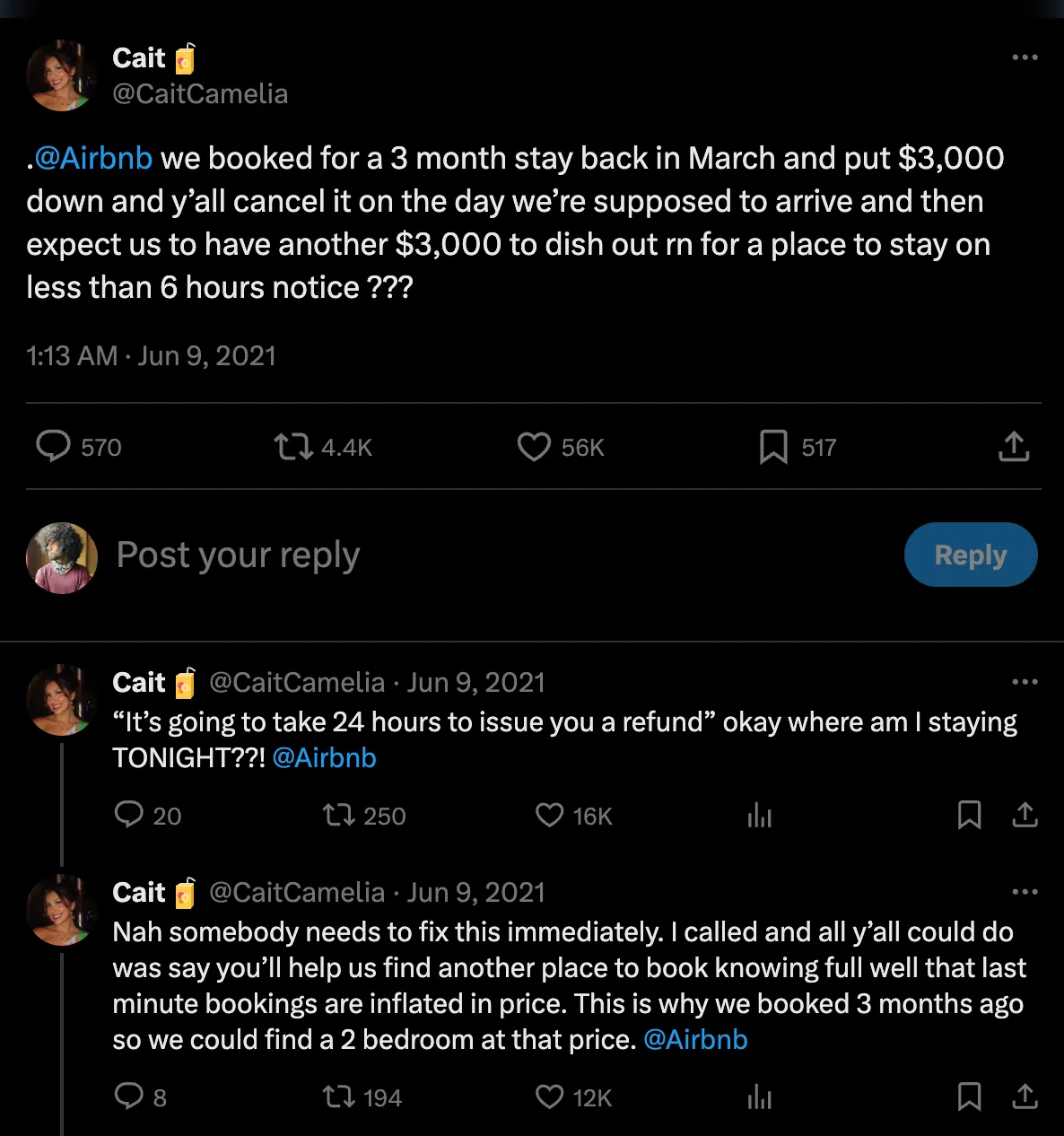Share the main tweet
This screenshot has height=1136, width=1064.
1014,446
